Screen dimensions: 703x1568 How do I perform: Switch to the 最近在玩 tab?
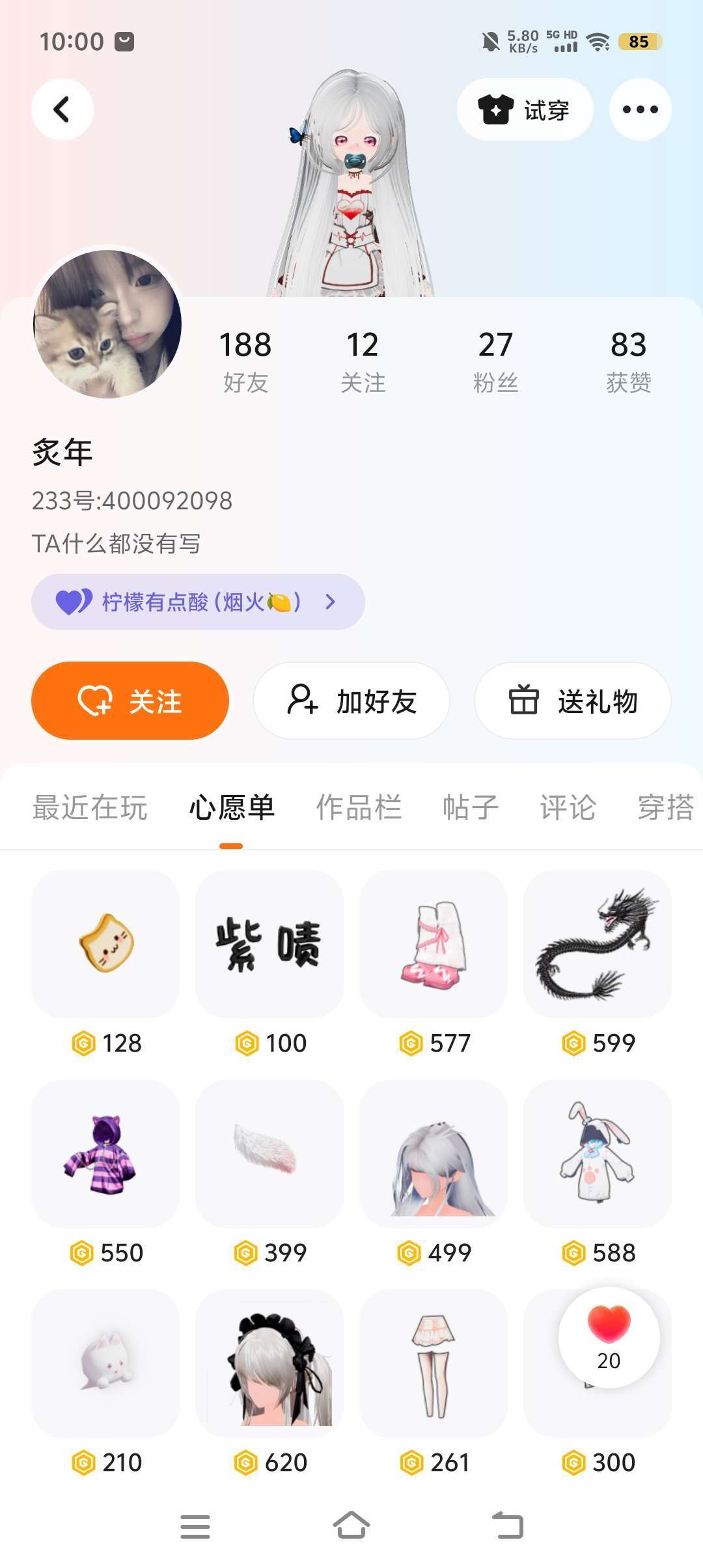[x=90, y=807]
